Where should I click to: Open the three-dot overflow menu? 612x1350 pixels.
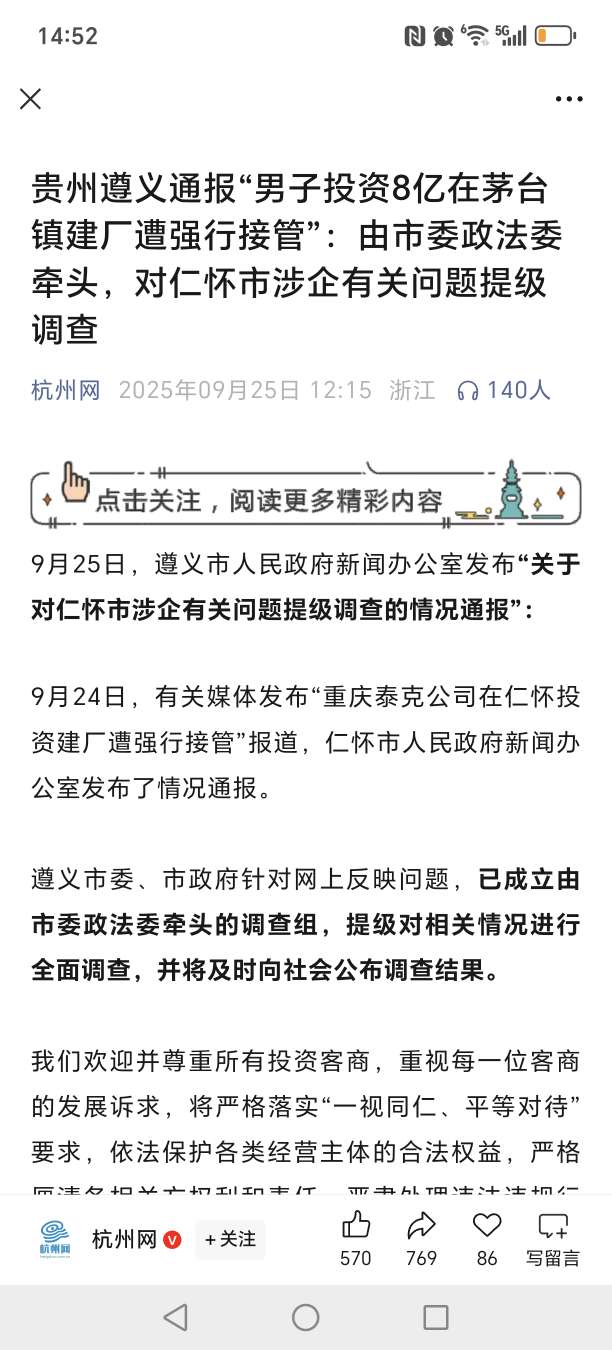point(569,99)
